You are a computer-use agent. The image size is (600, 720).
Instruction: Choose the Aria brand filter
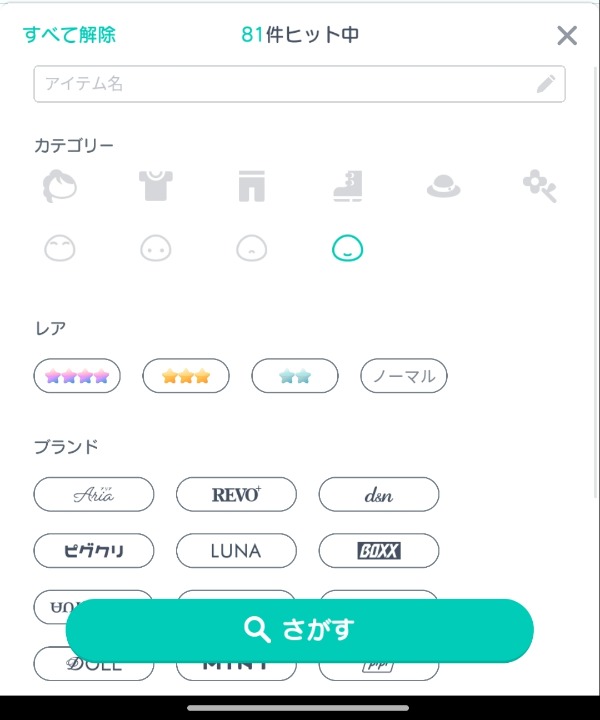(x=94, y=494)
